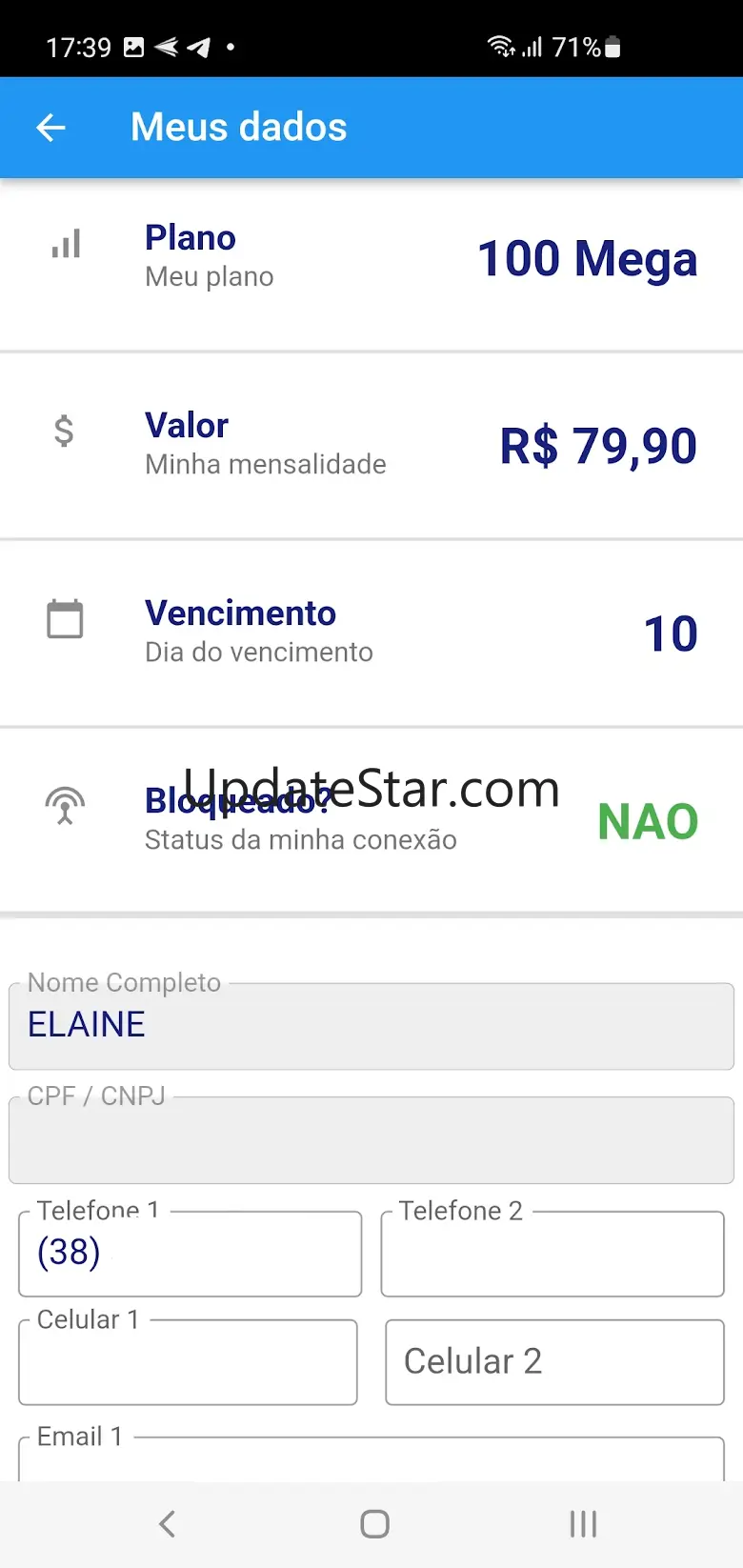Tap the system home button
Viewport: 743px width, 1568px height.
(374, 1524)
